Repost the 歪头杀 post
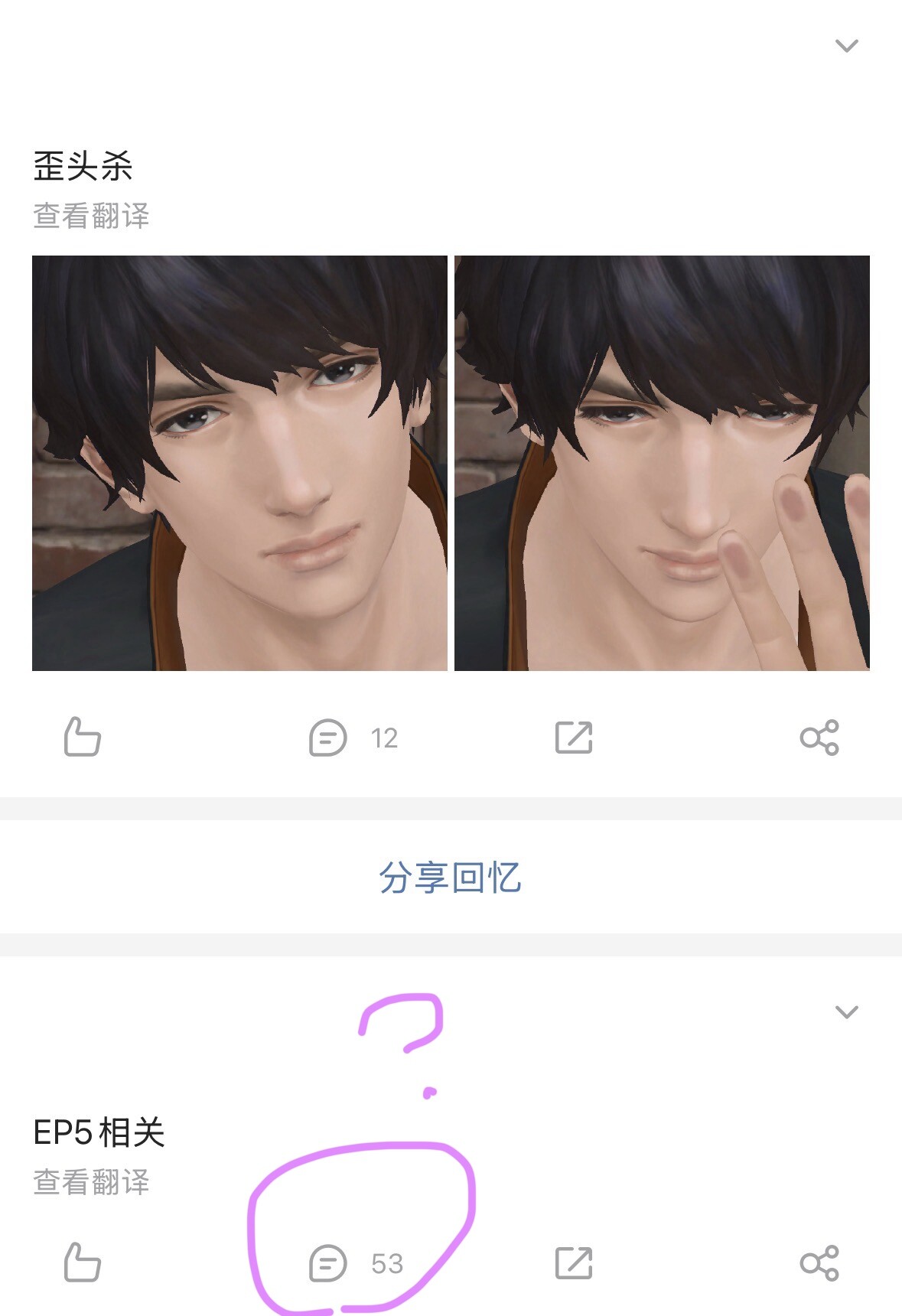The image size is (902, 1316). [574, 738]
